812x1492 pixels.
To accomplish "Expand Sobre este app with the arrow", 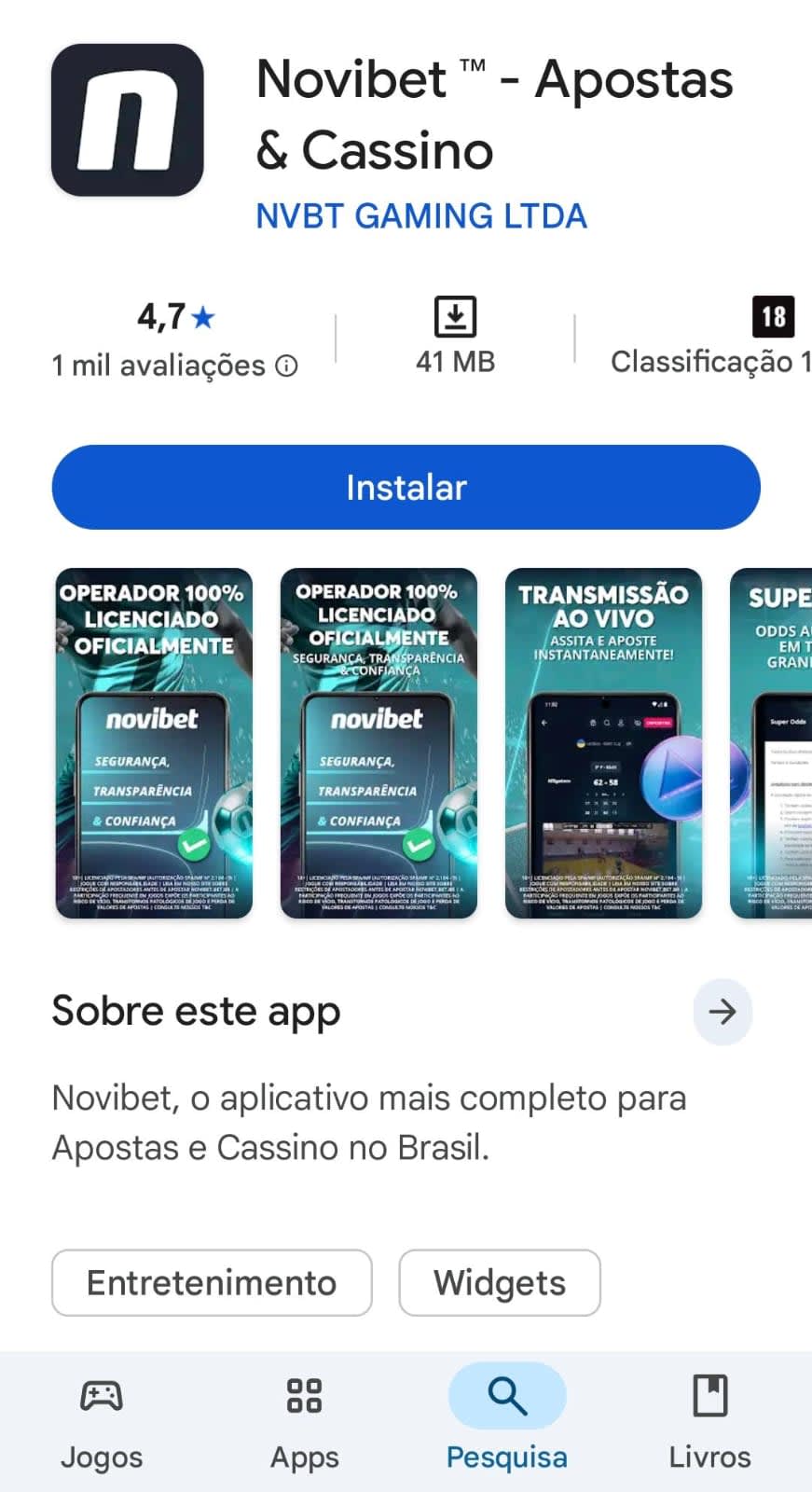I will click(x=723, y=1012).
